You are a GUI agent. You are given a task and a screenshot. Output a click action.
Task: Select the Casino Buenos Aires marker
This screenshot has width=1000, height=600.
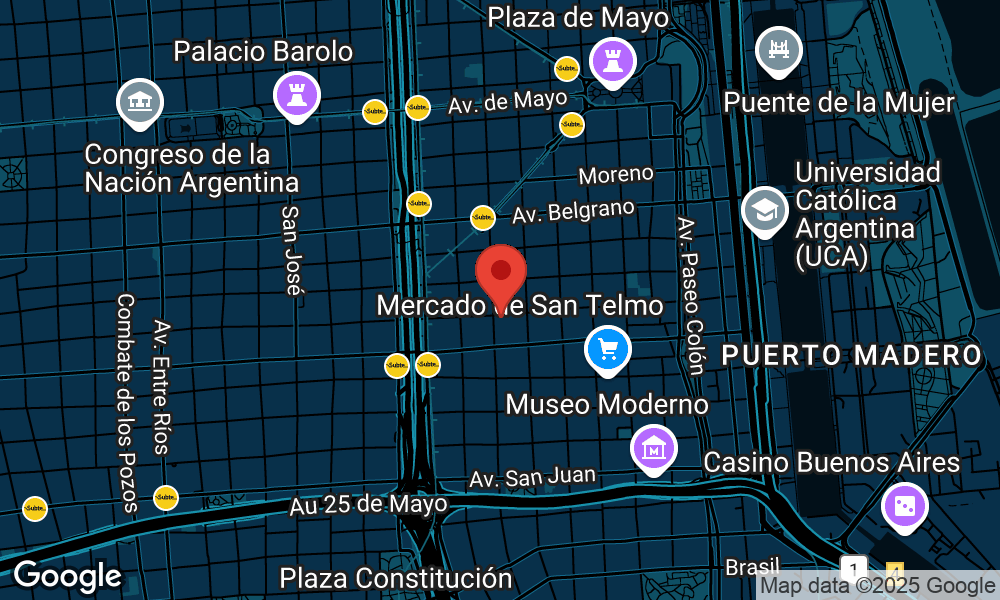pos(905,506)
